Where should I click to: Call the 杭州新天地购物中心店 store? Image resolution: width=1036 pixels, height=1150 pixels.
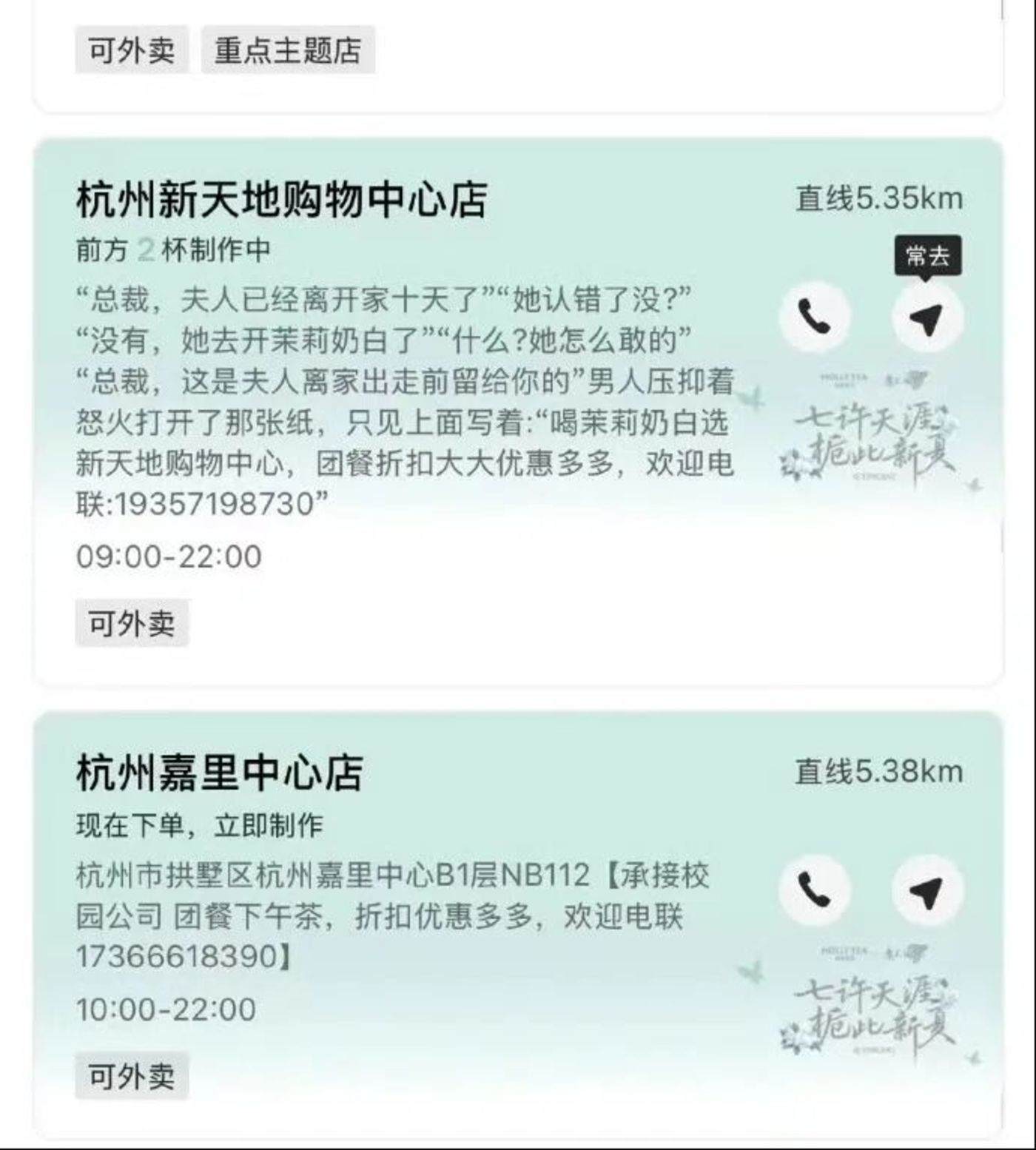click(814, 318)
